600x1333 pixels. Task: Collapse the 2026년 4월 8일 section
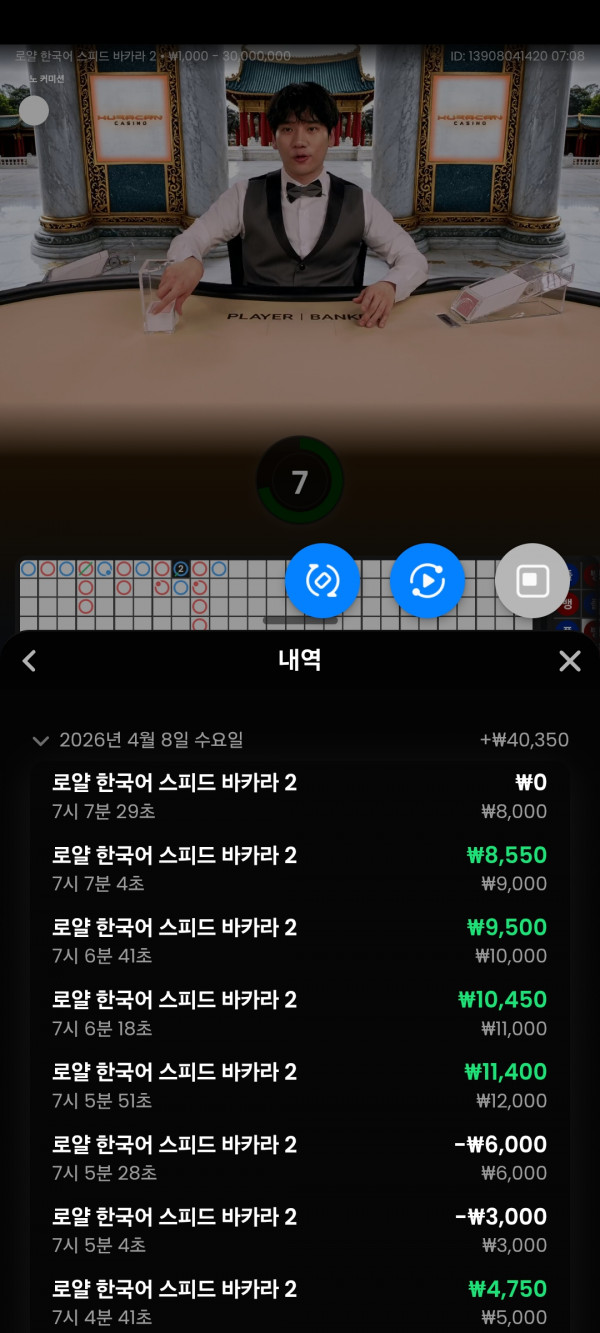click(41, 741)
